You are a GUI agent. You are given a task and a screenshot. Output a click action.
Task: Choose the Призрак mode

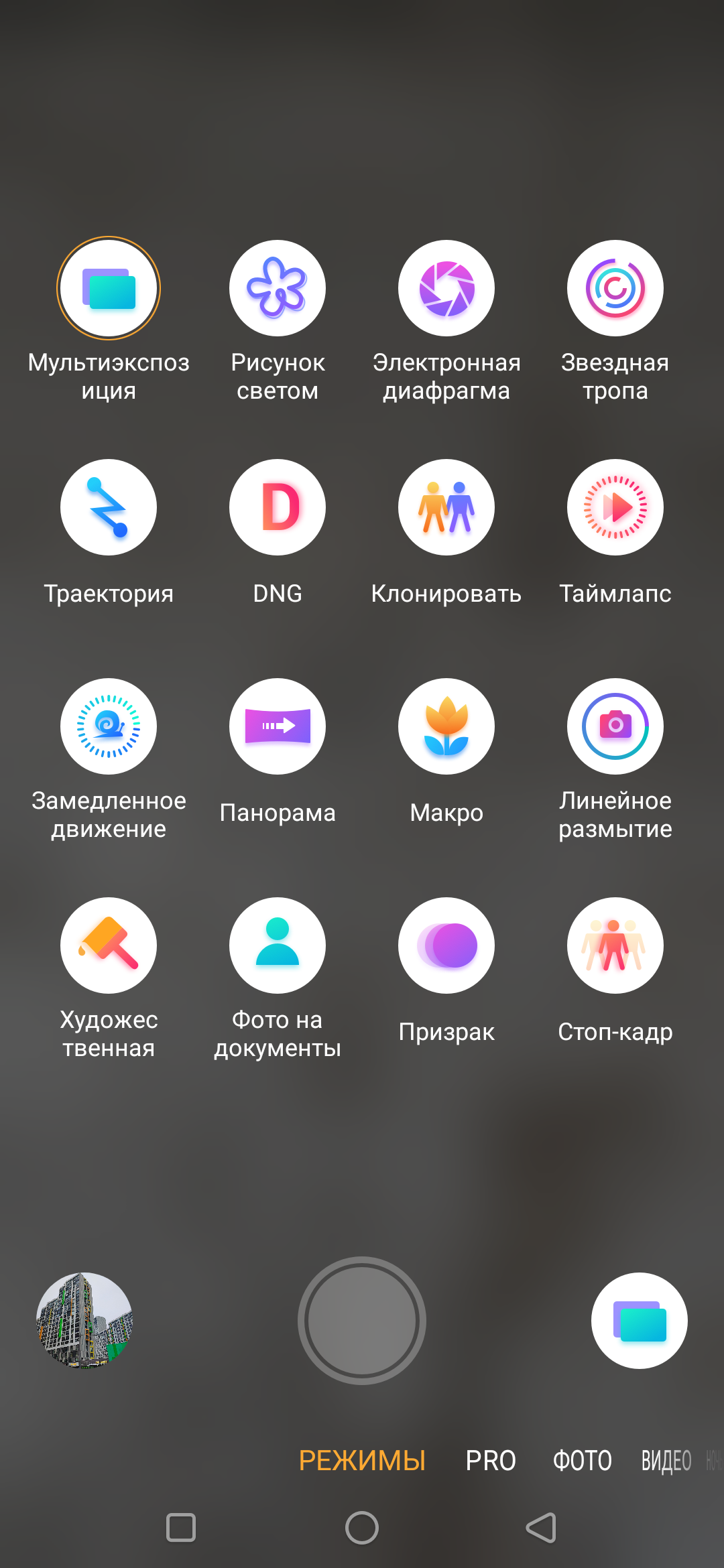click(446, 945)
